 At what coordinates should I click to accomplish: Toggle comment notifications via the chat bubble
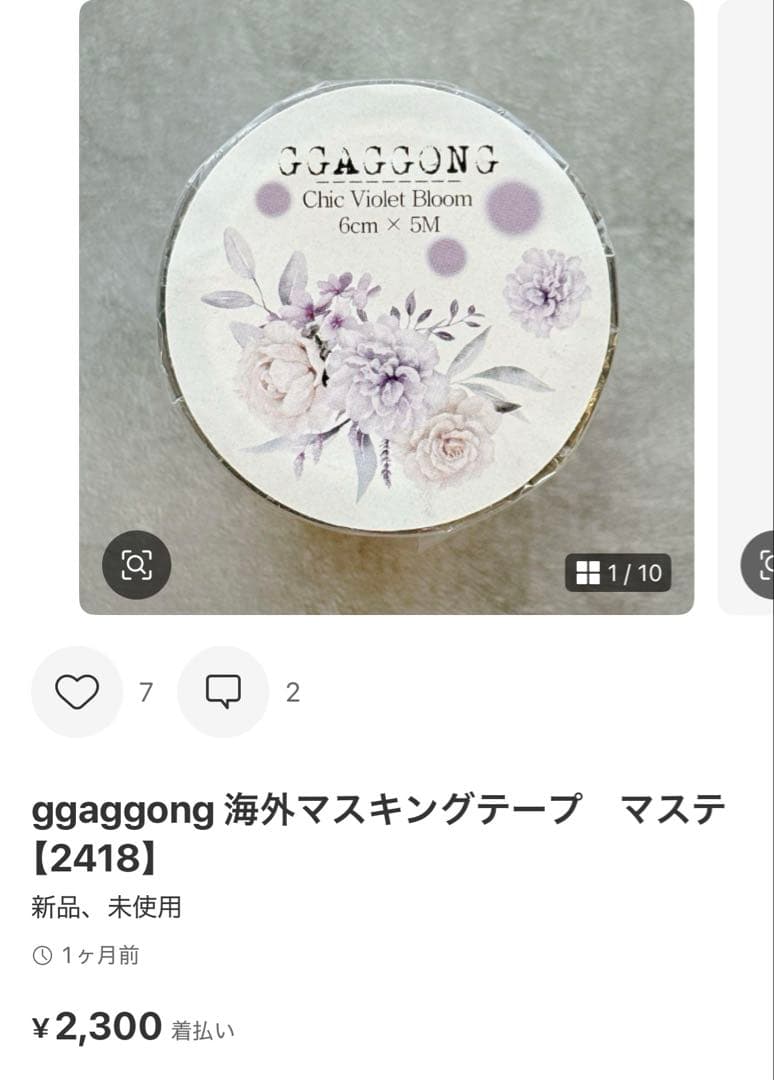point(222,689)
